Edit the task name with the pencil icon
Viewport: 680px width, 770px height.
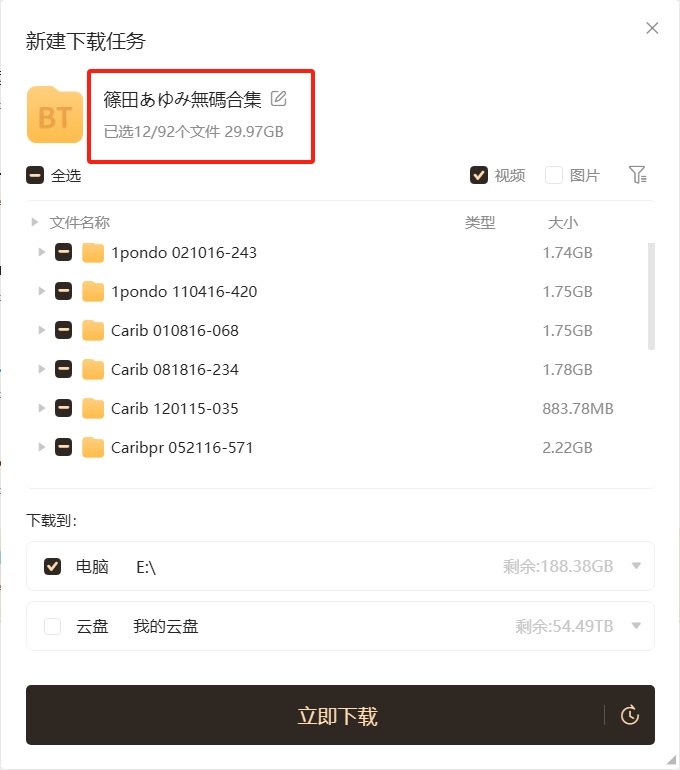pos(279,98)
